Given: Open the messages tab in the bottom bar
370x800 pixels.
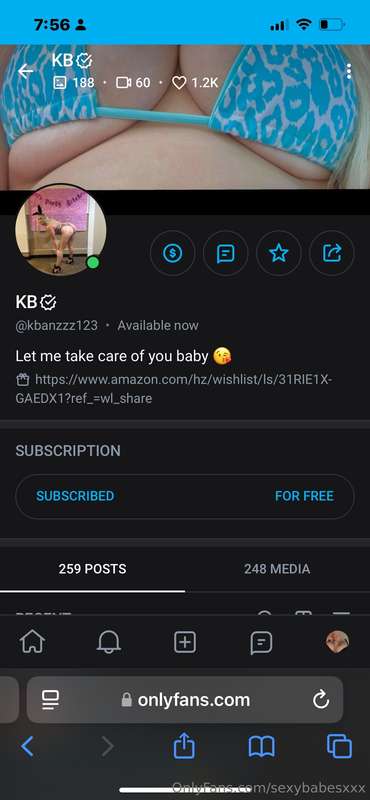Looking at the screenshot, I should pyautogui.click(x=261, y=642).
